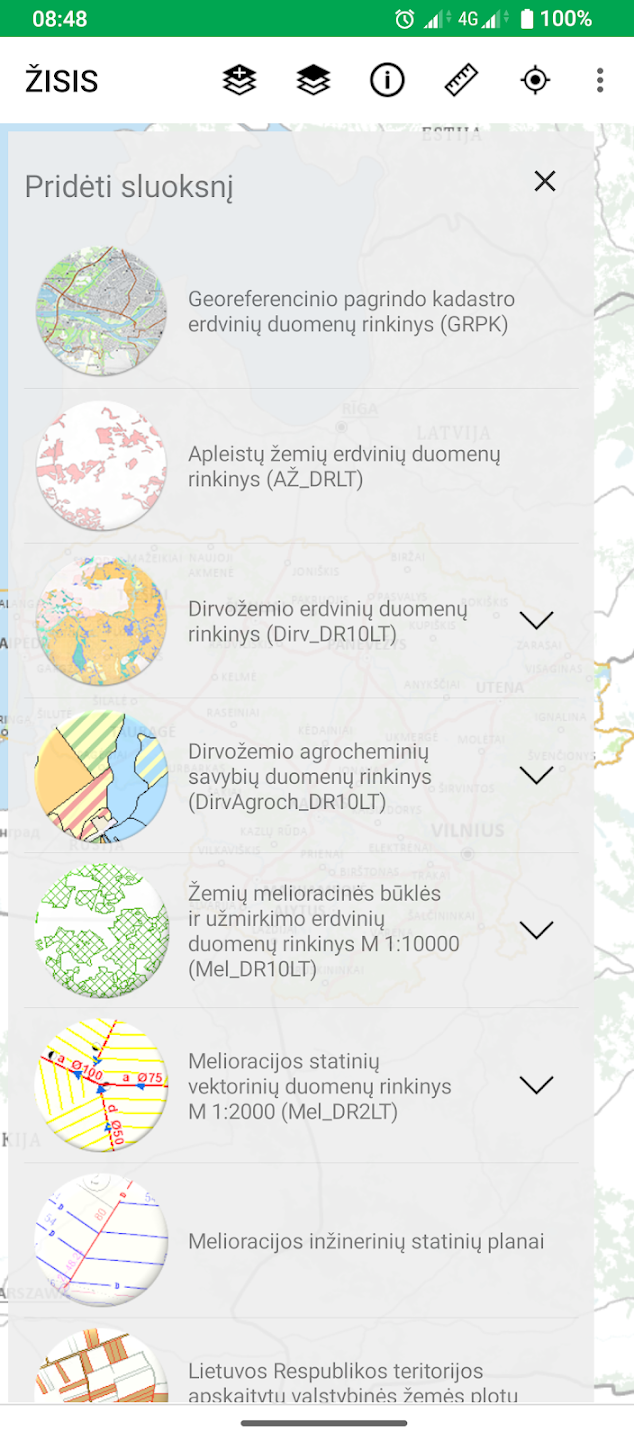634x1440 pixels.
Task: Close the Pridėti sluoksnį panel
Action: [544, 181]
